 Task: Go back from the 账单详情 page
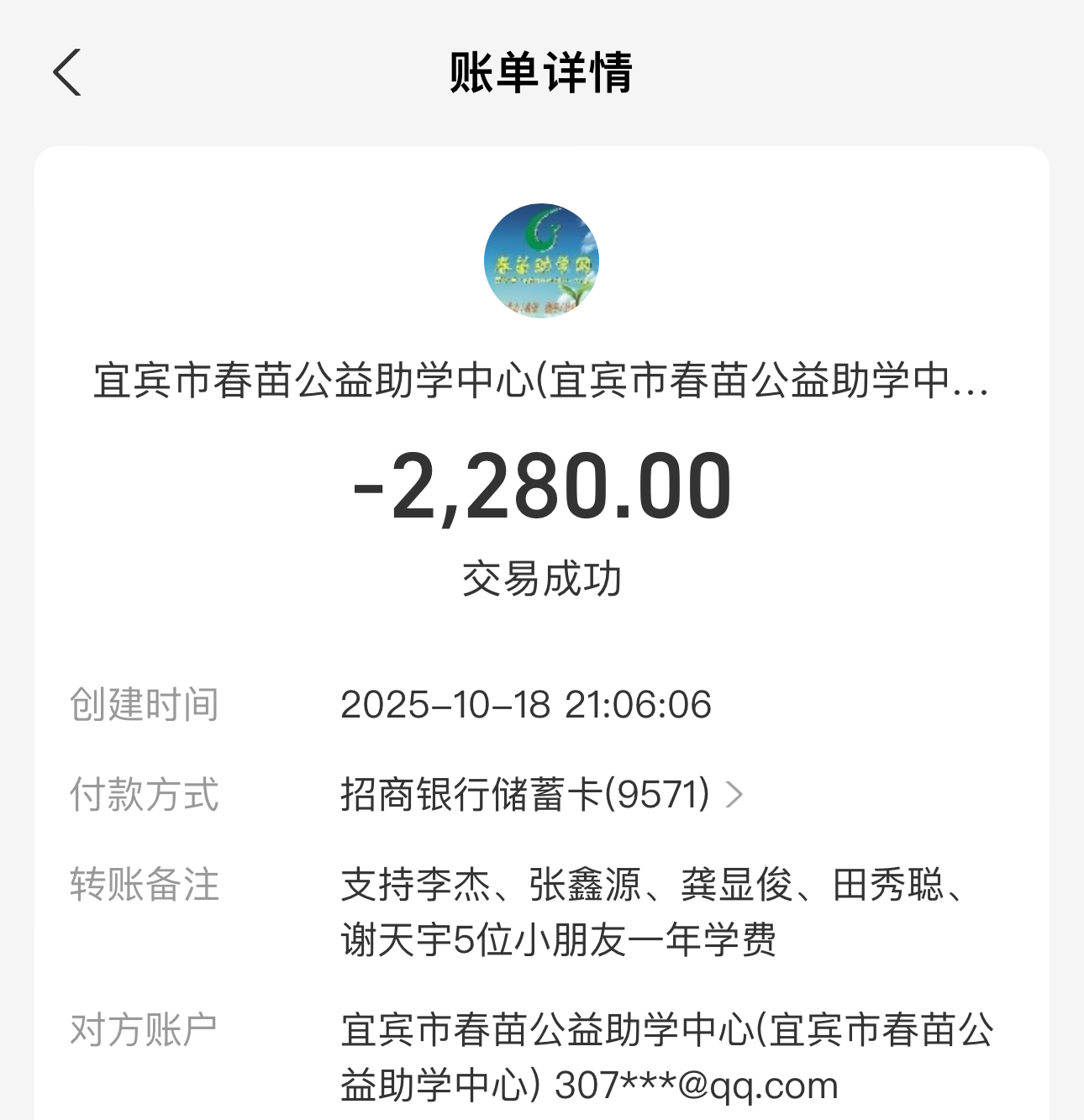[x=67, y=72]
